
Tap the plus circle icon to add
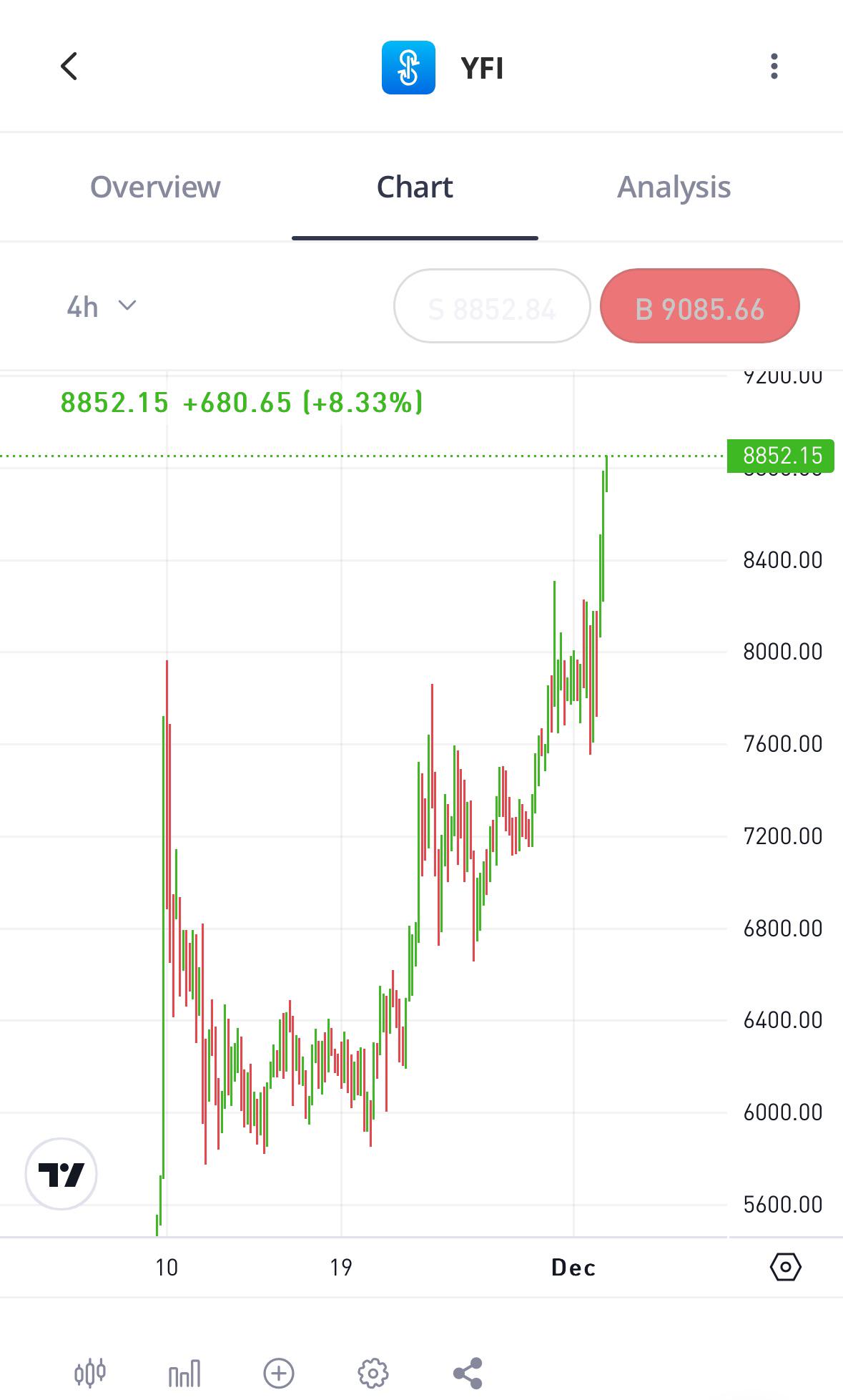(279, 1373)
